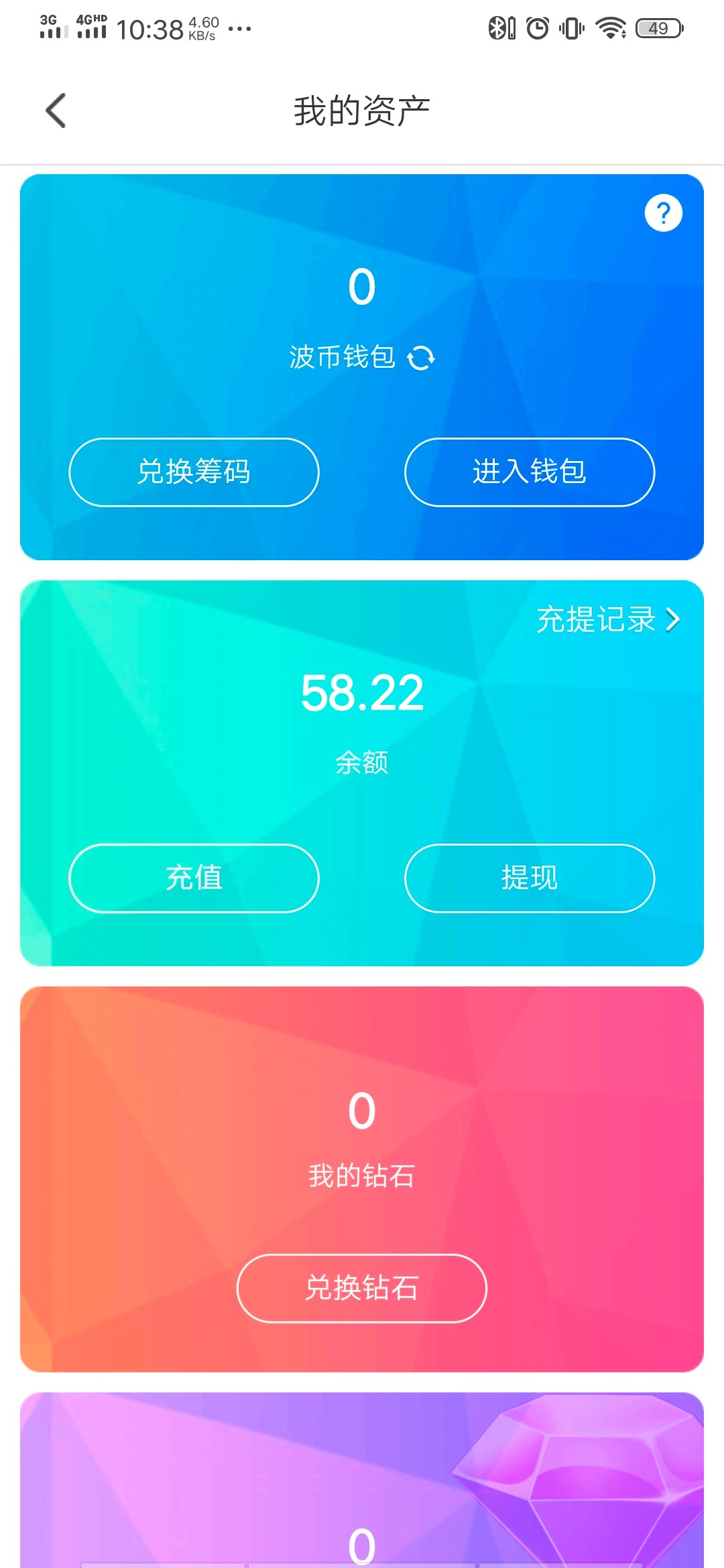Image resolution: width=724 pixels, height=1568 pixels.
Task: Open the question mark help icon
Action: 663,213
